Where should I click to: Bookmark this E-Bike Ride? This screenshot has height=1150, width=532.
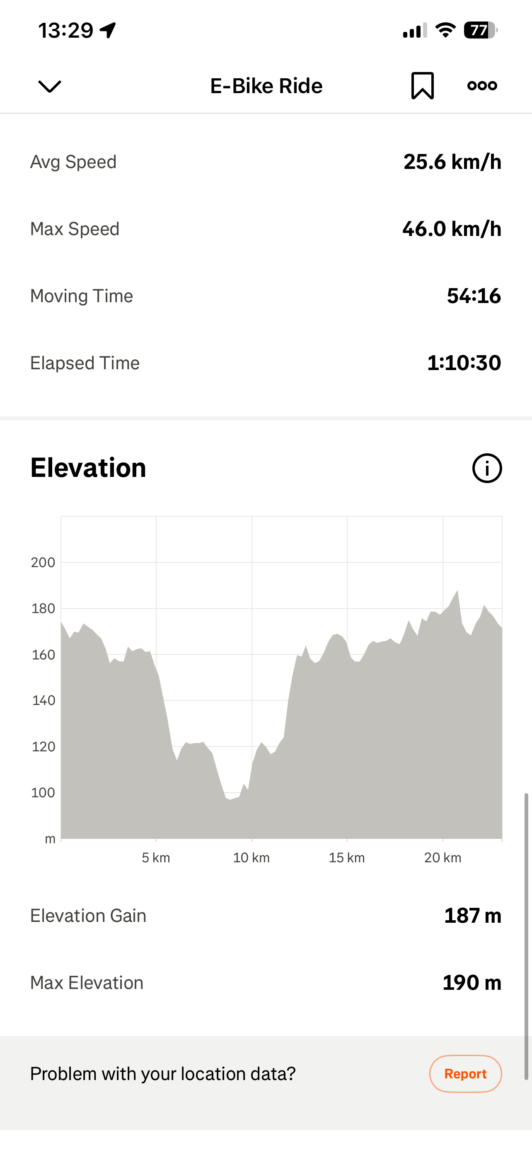(422, 86)
